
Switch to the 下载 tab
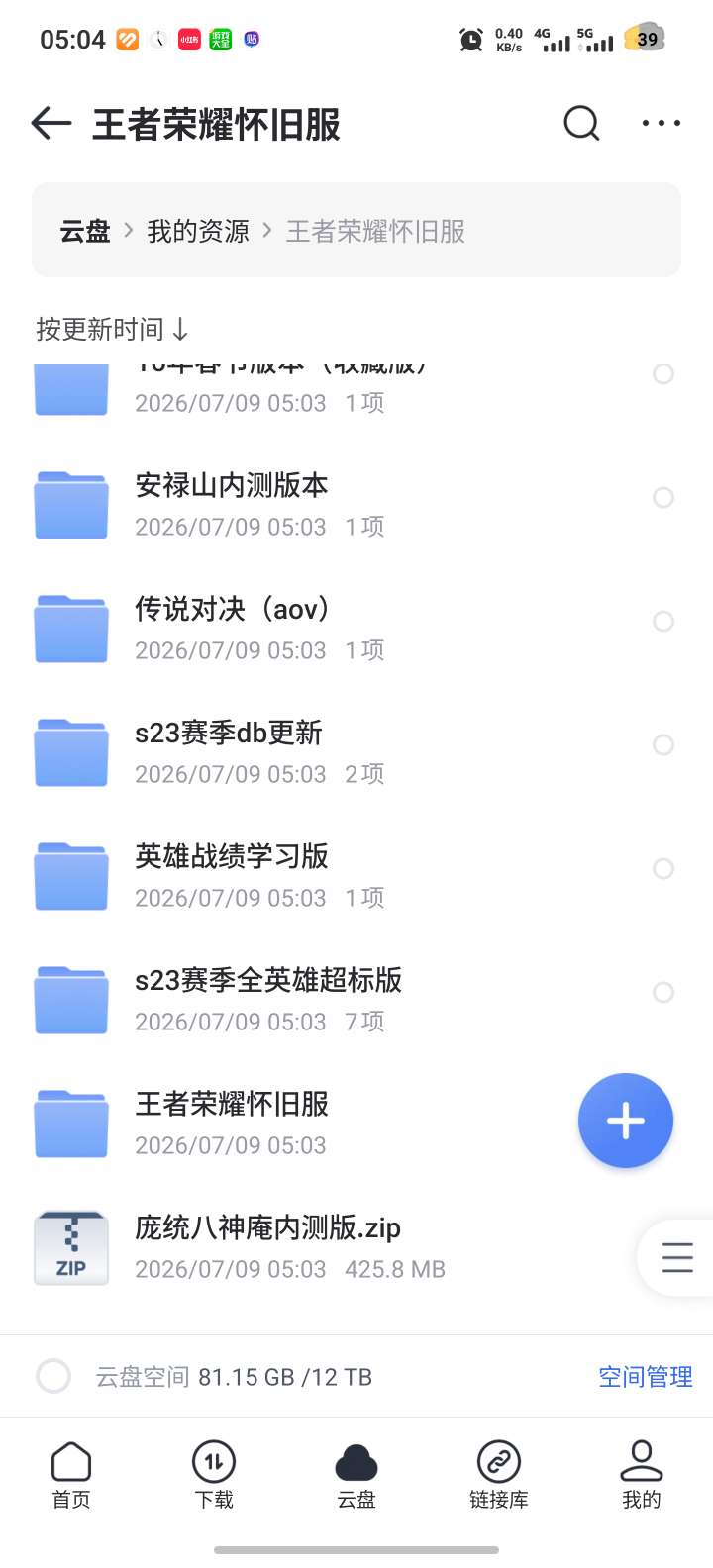pos(214,1476)
